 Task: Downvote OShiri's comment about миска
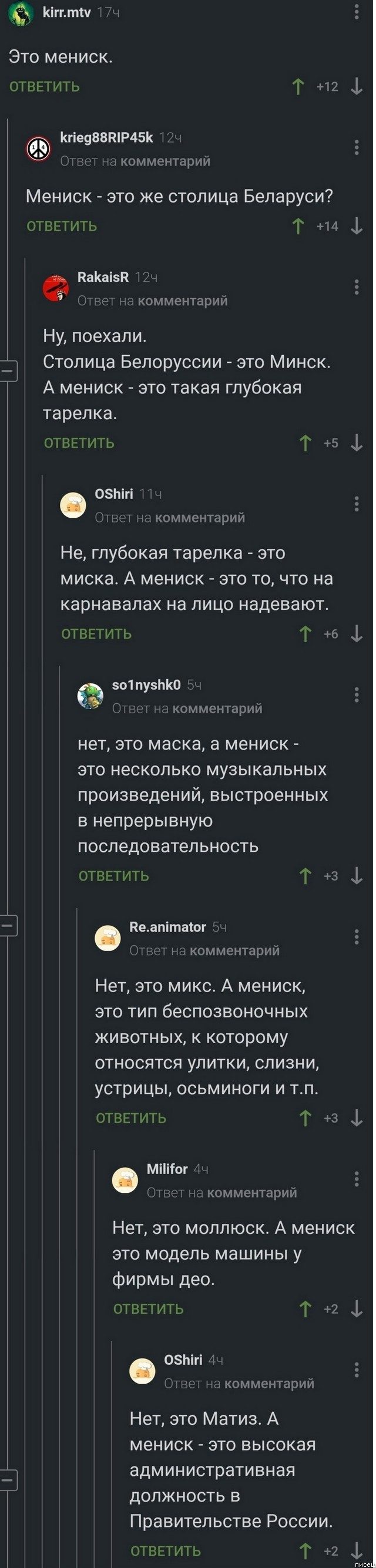click(x=357, y=634)
